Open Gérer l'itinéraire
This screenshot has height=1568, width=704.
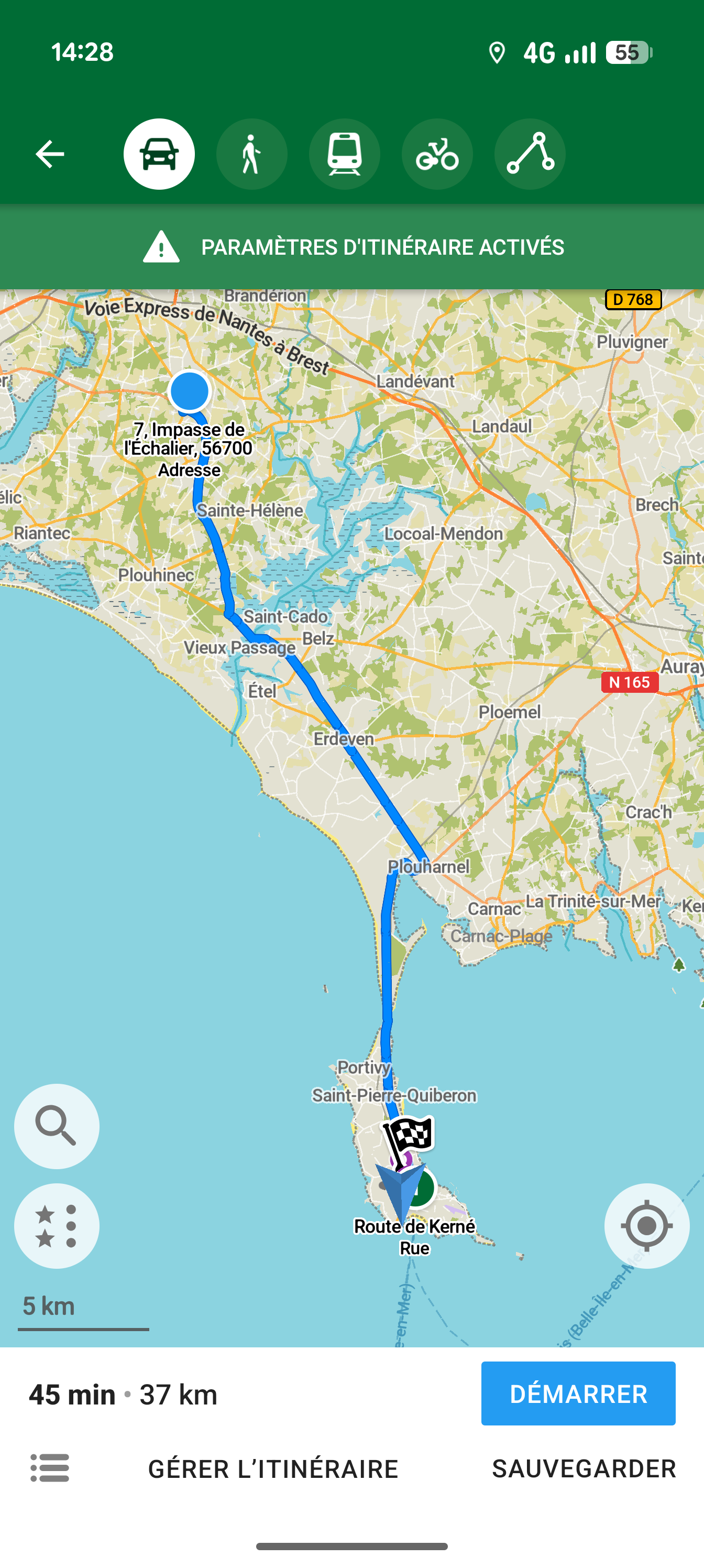[273, 1469]
